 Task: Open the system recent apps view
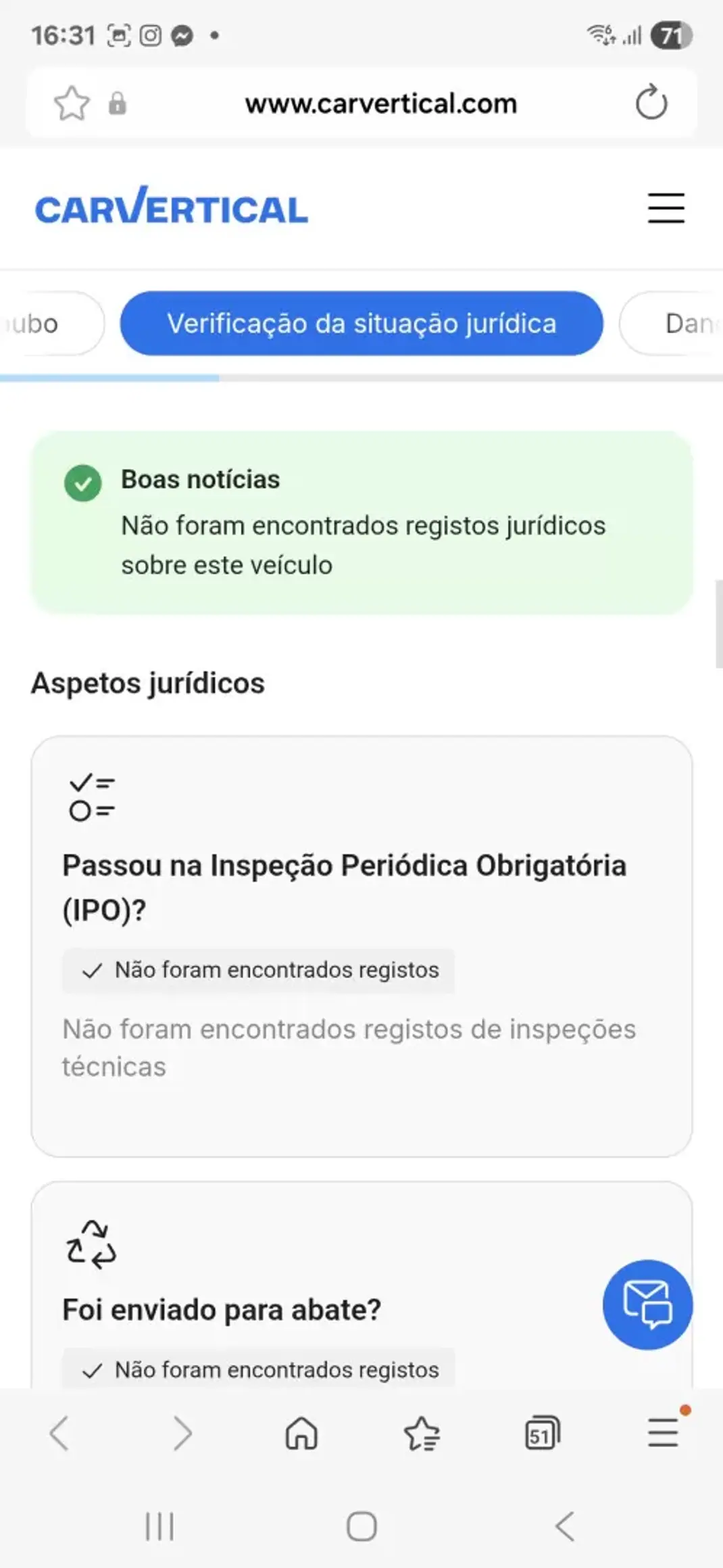pyautogui.click(x=159, y=1526)
